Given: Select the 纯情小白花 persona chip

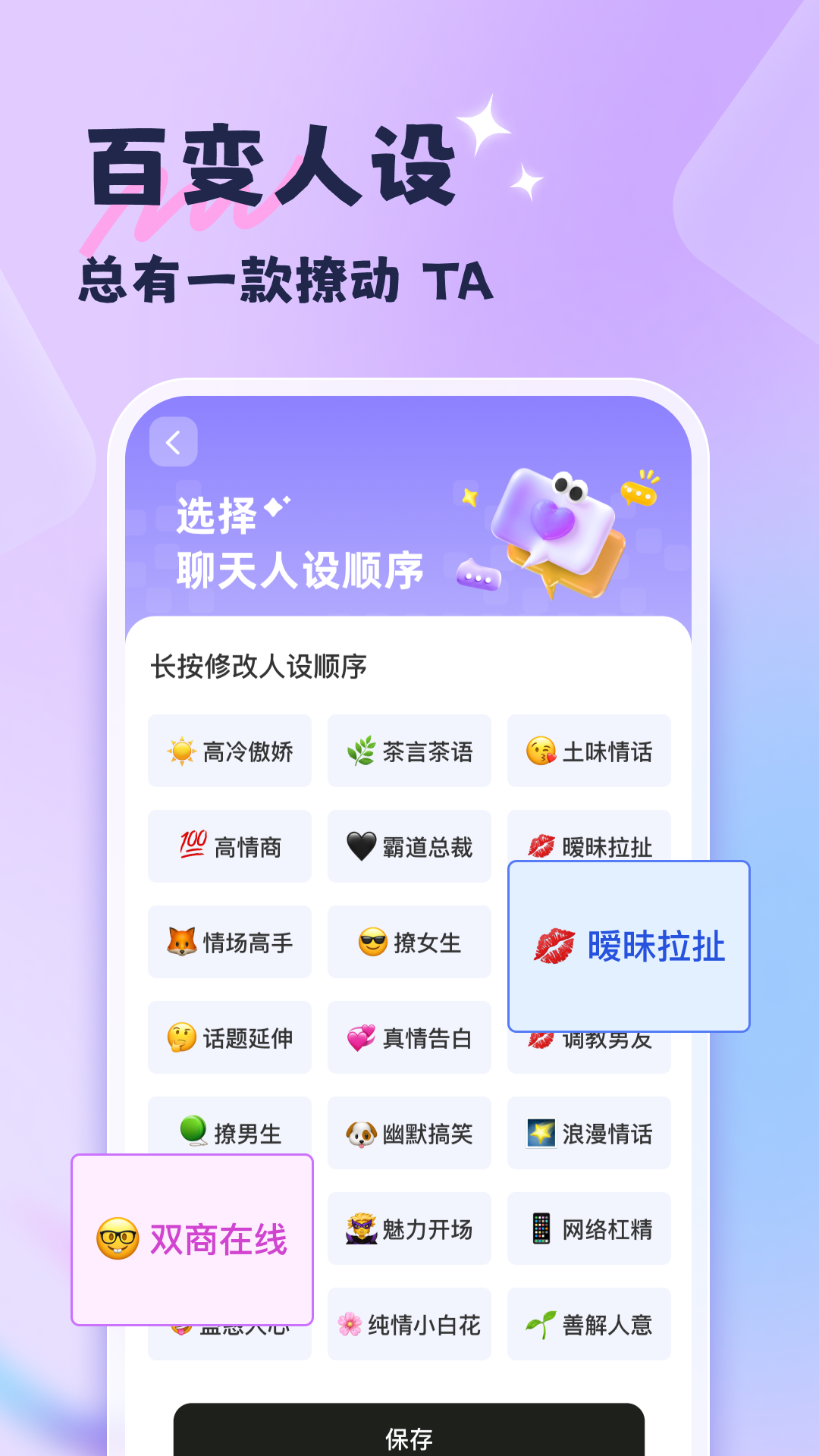Looking at the screenshot, I should [x=409, y=1325].
